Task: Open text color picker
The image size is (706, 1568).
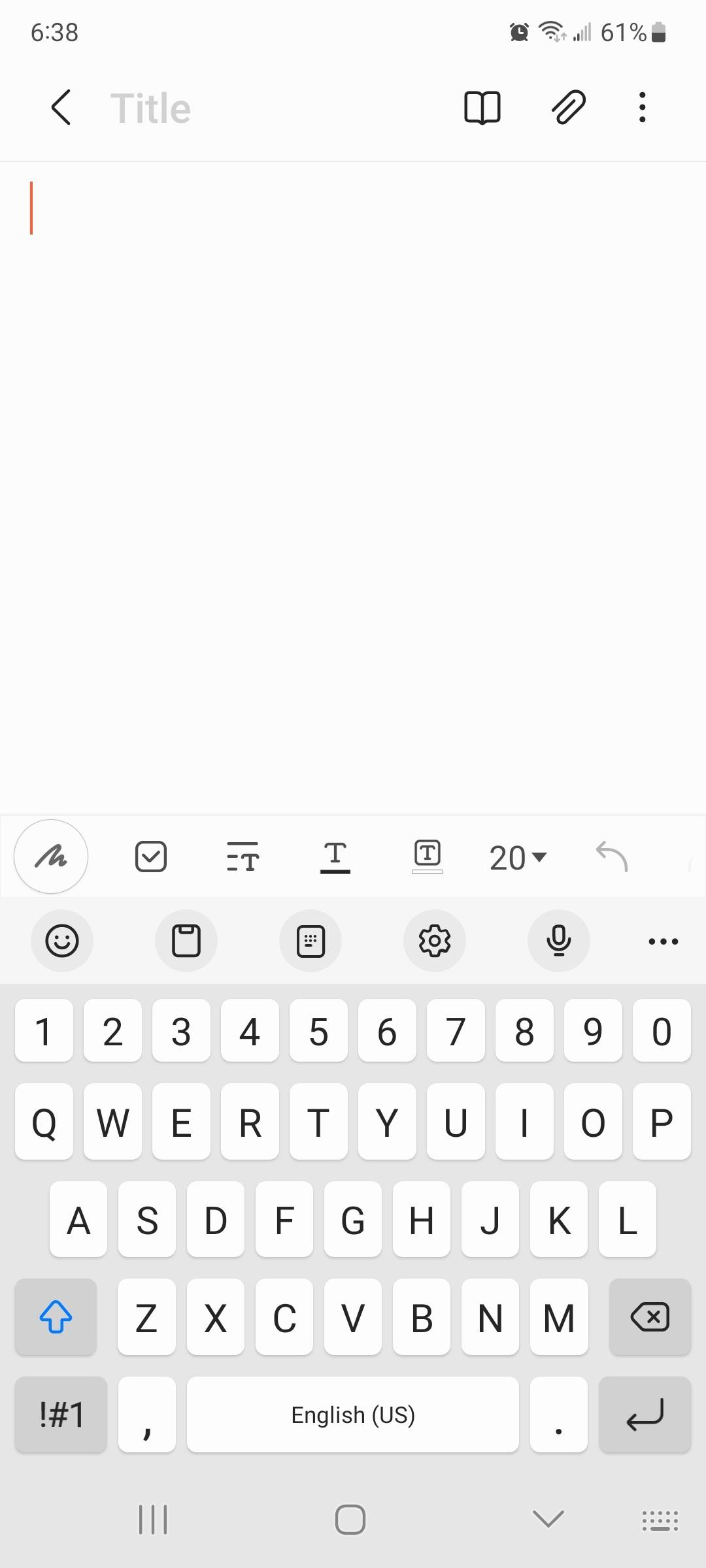Action: (335, 857)
